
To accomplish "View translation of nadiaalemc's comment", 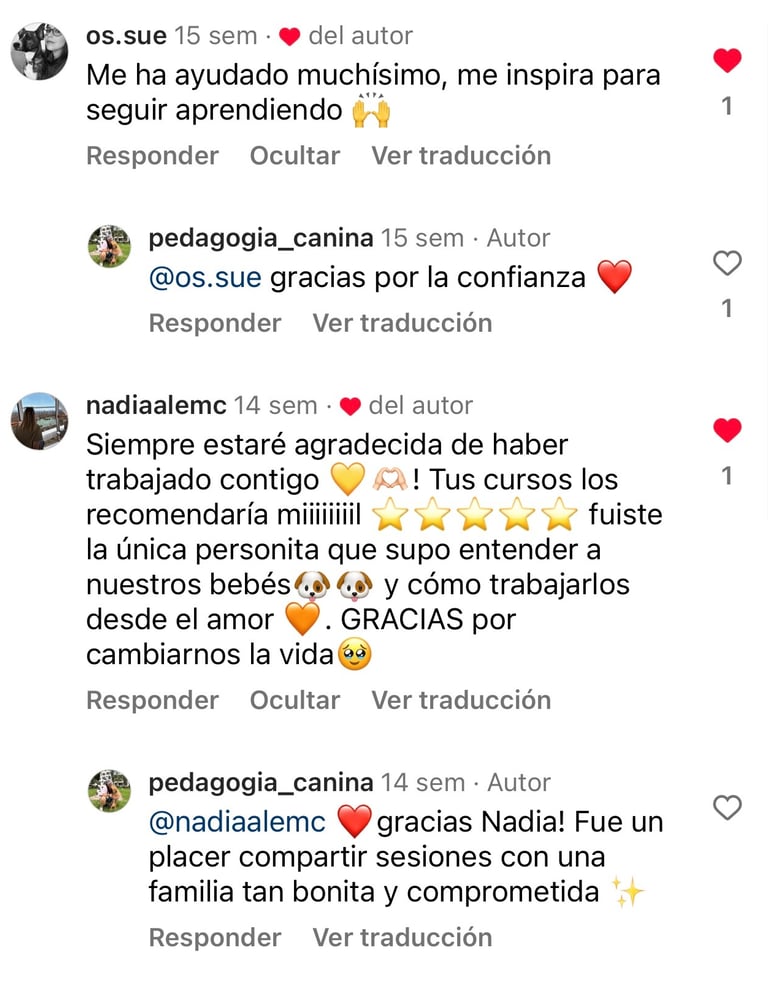I will [461, 700].
